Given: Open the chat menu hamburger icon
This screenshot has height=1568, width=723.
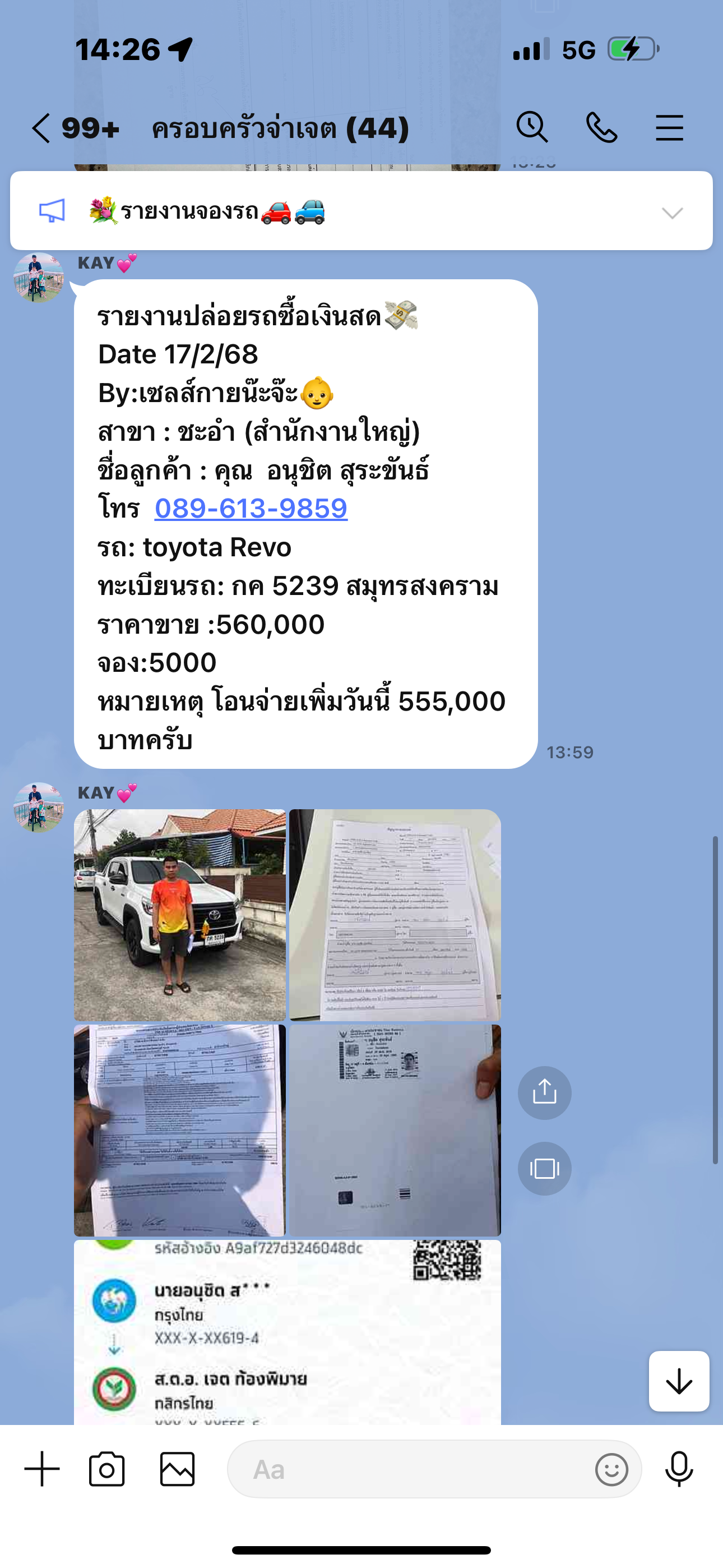Looking at the screenshot, I should point(669,128).
